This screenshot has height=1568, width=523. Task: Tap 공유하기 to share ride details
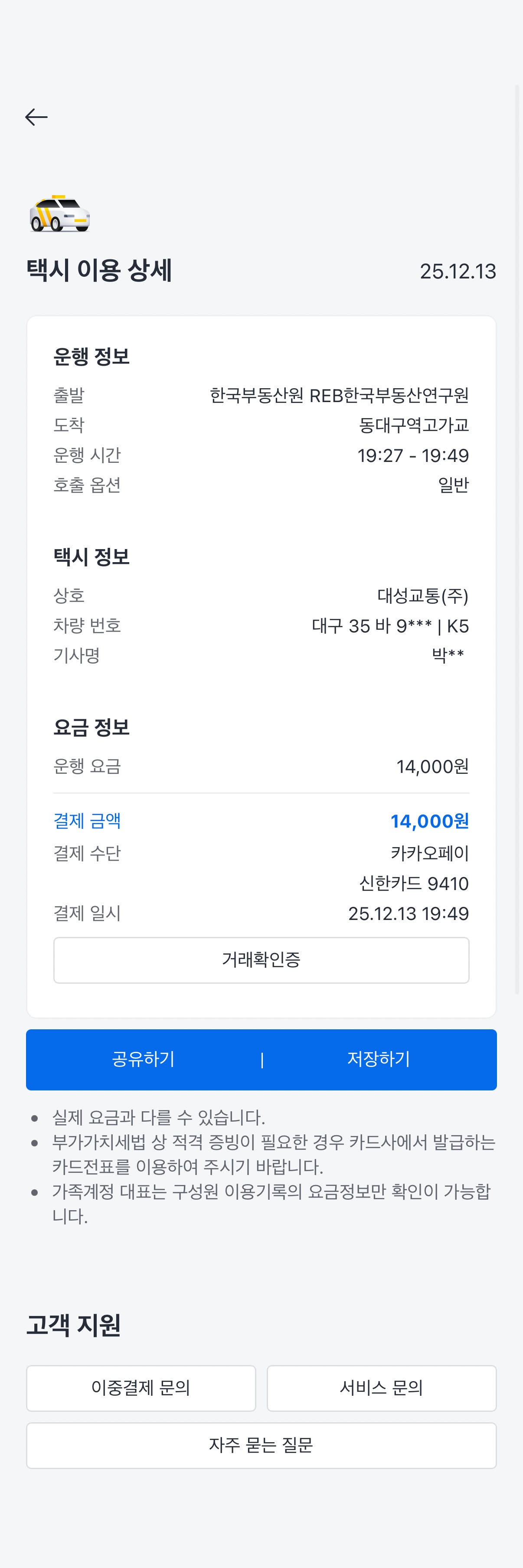144,1059
